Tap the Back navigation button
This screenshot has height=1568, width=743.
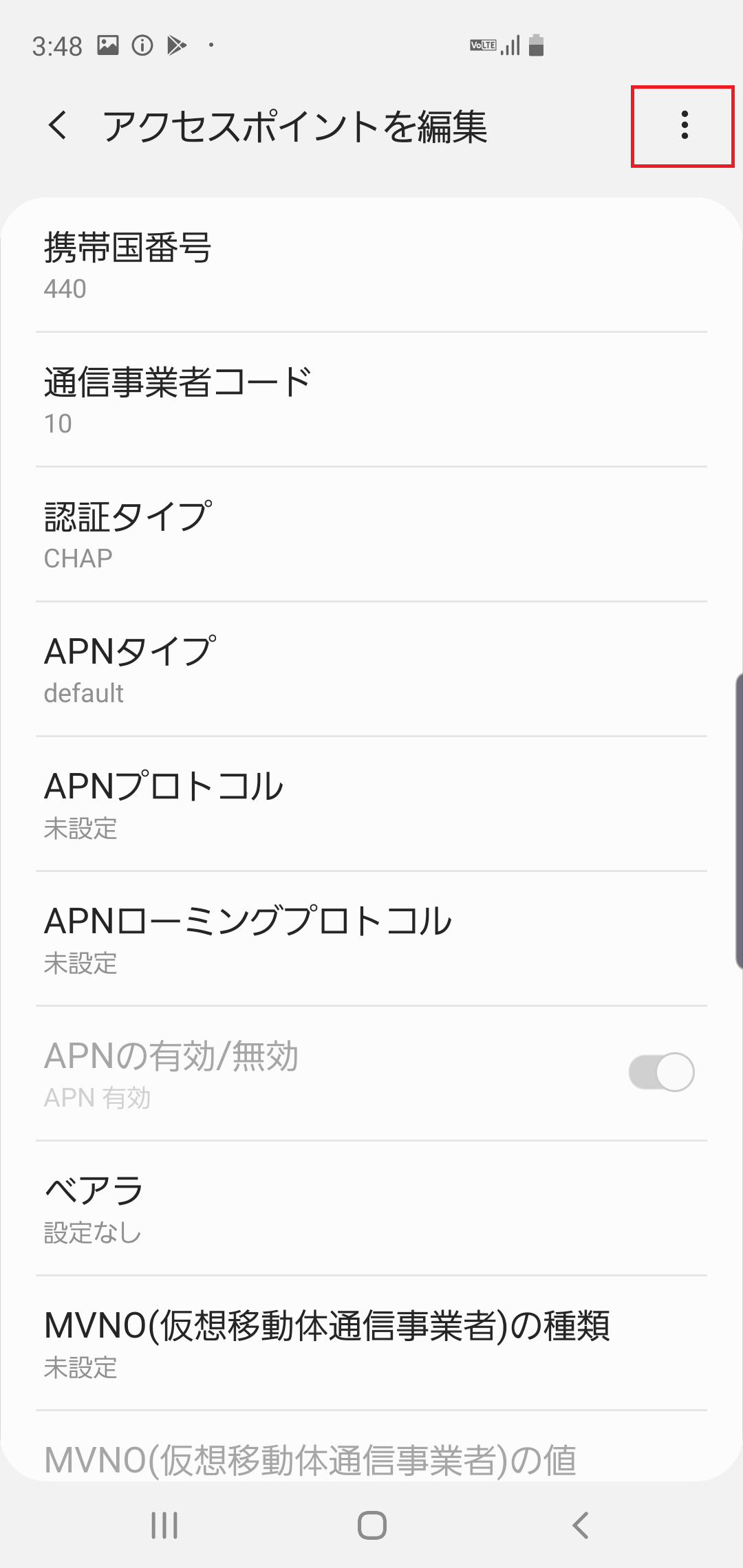(580, 1525)
